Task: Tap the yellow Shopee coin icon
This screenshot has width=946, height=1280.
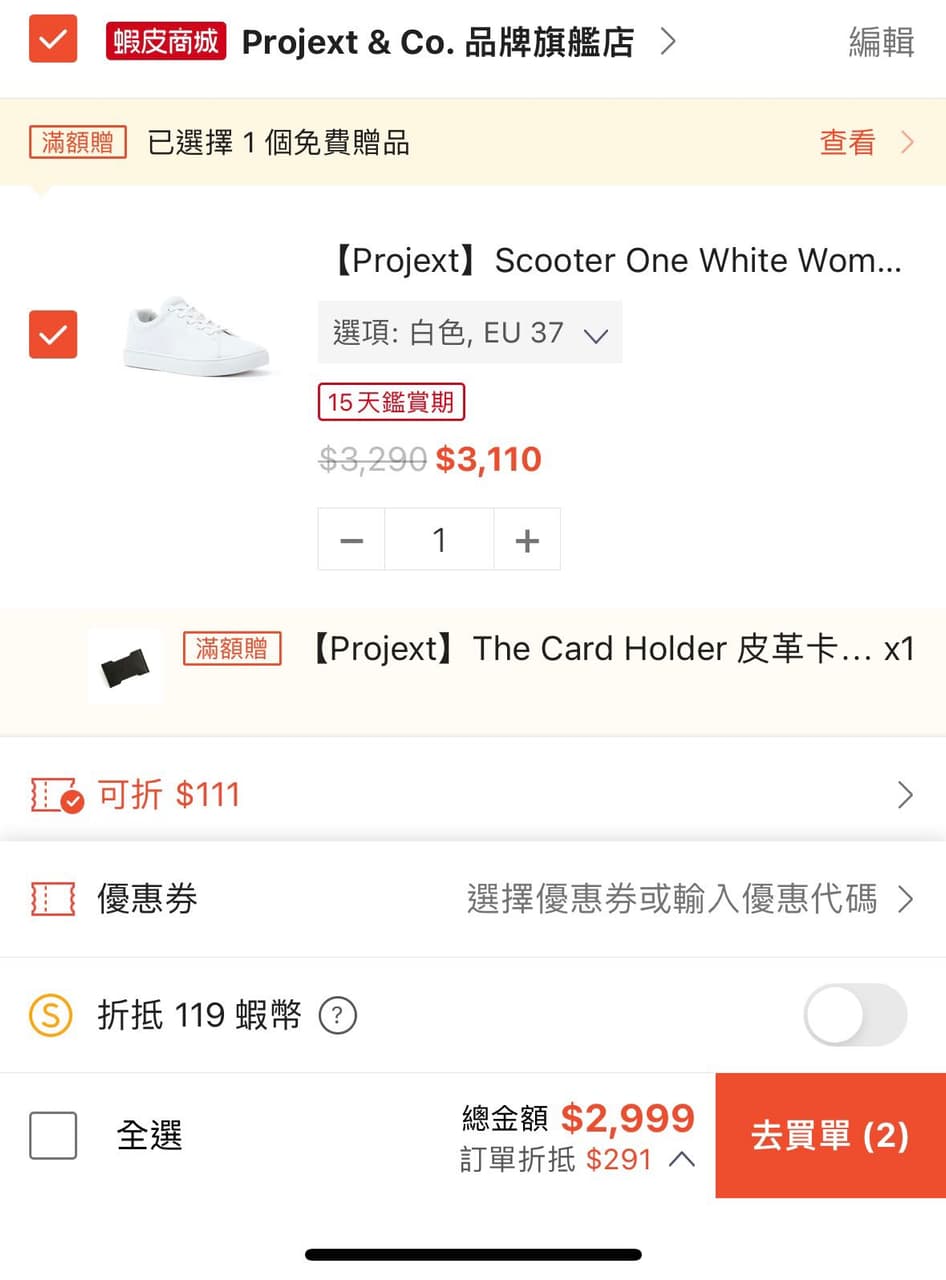Action: pos(52,1015)
